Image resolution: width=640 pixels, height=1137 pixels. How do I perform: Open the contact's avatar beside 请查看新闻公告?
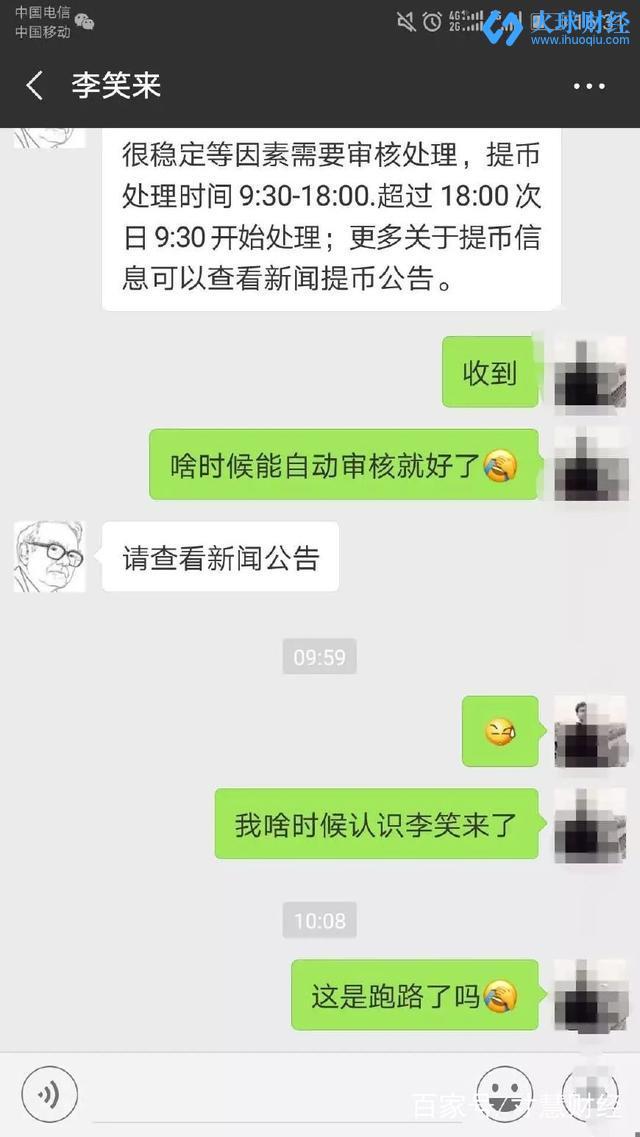[x=50, y=556]
